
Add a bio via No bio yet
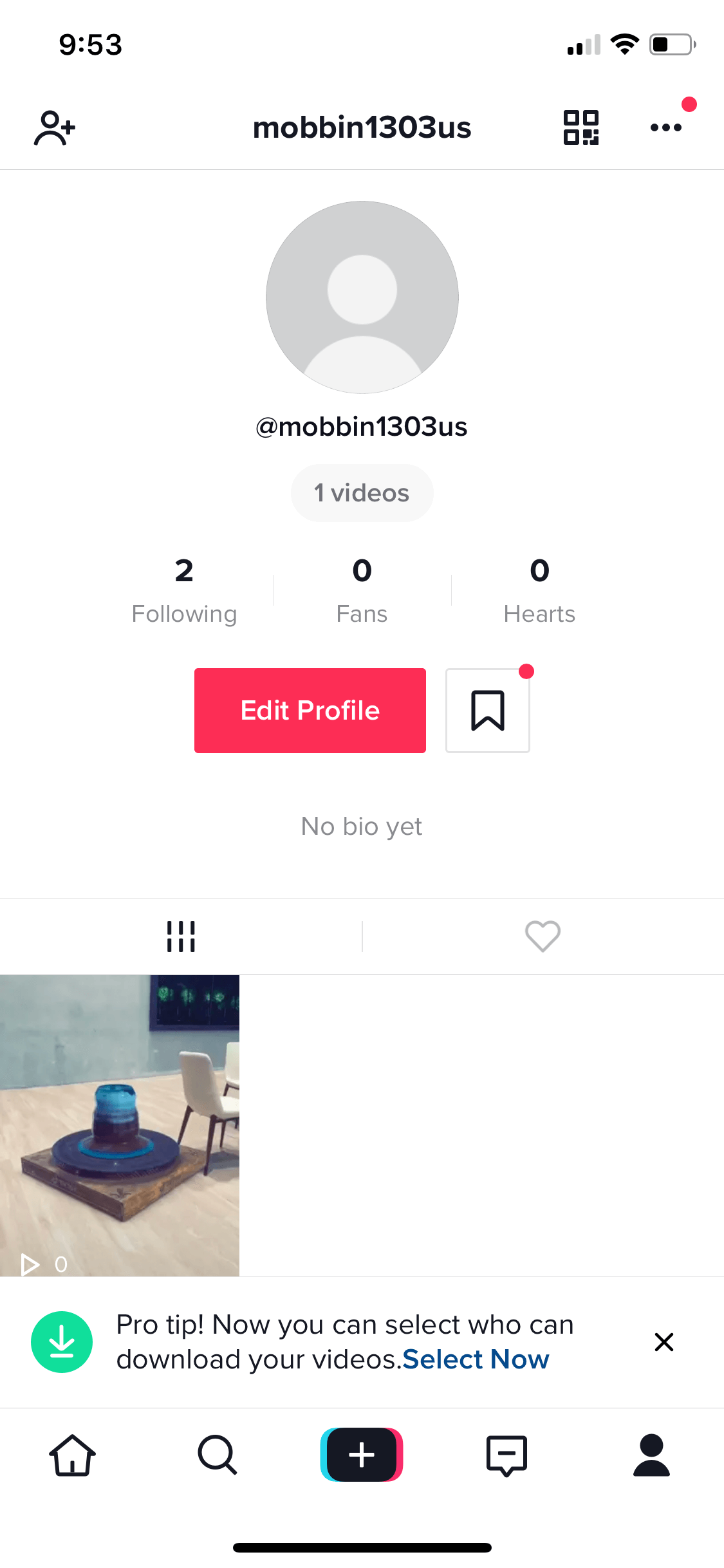(x=362, y=826)
